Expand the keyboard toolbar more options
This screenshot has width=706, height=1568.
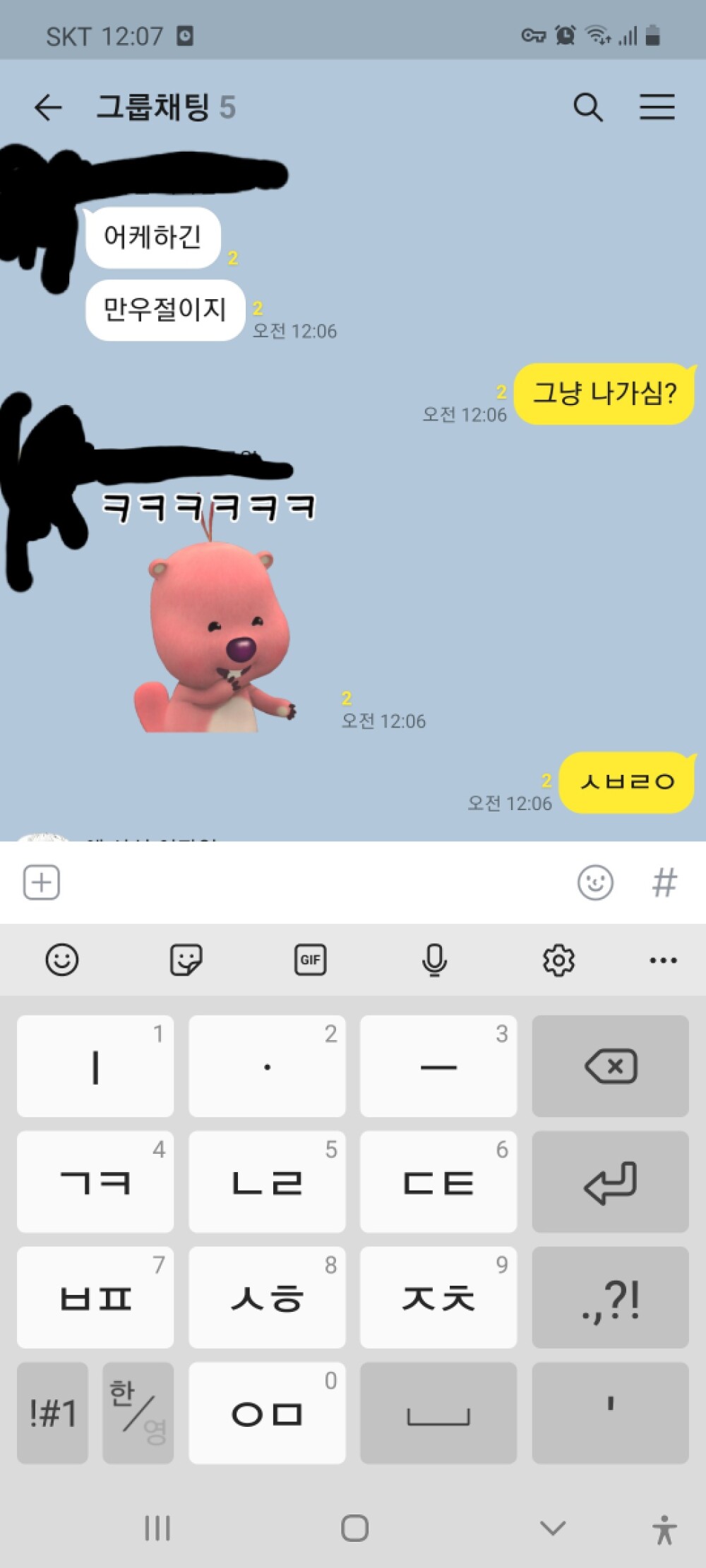point(663,960)
